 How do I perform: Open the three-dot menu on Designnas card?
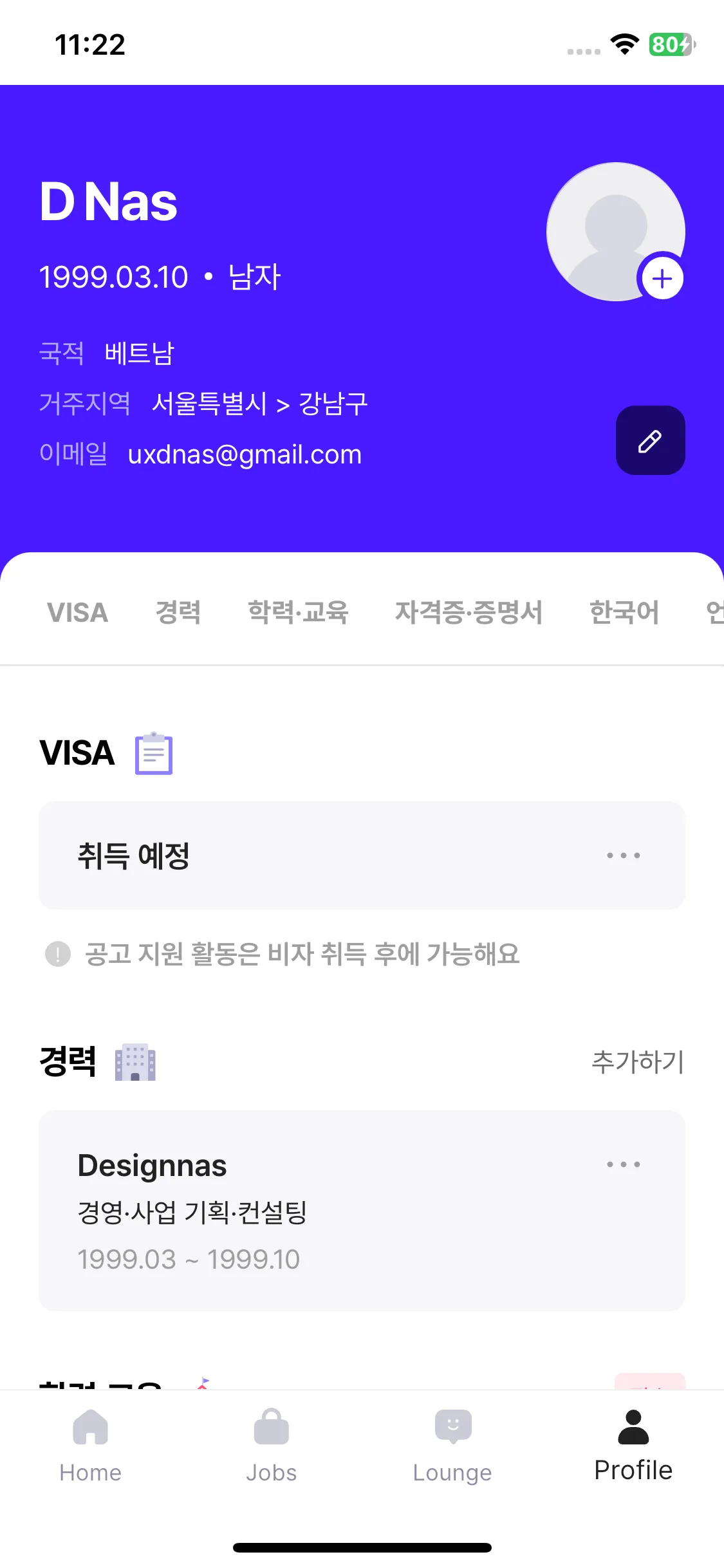(x=623, y=1164)
